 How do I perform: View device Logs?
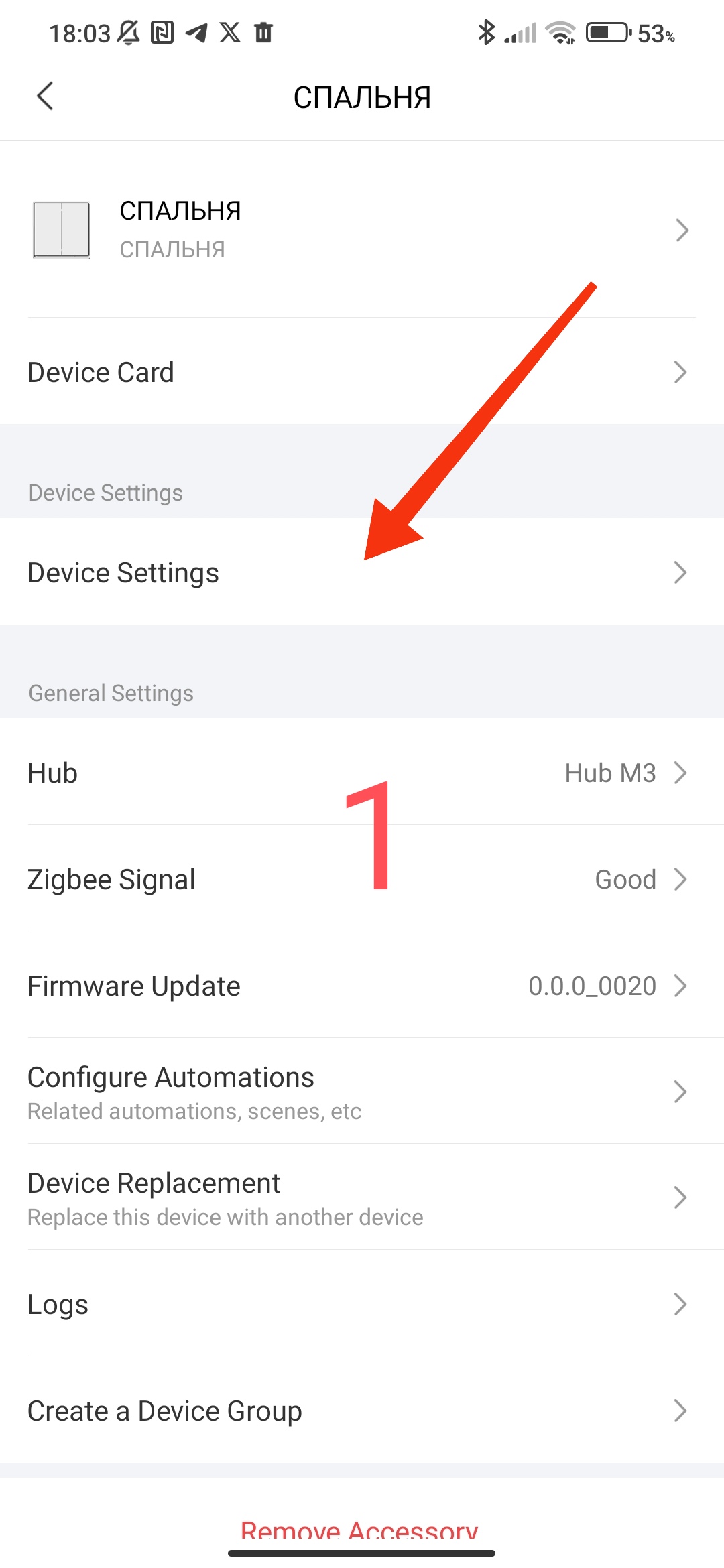pyautogui.click(x=362, y=1304)
